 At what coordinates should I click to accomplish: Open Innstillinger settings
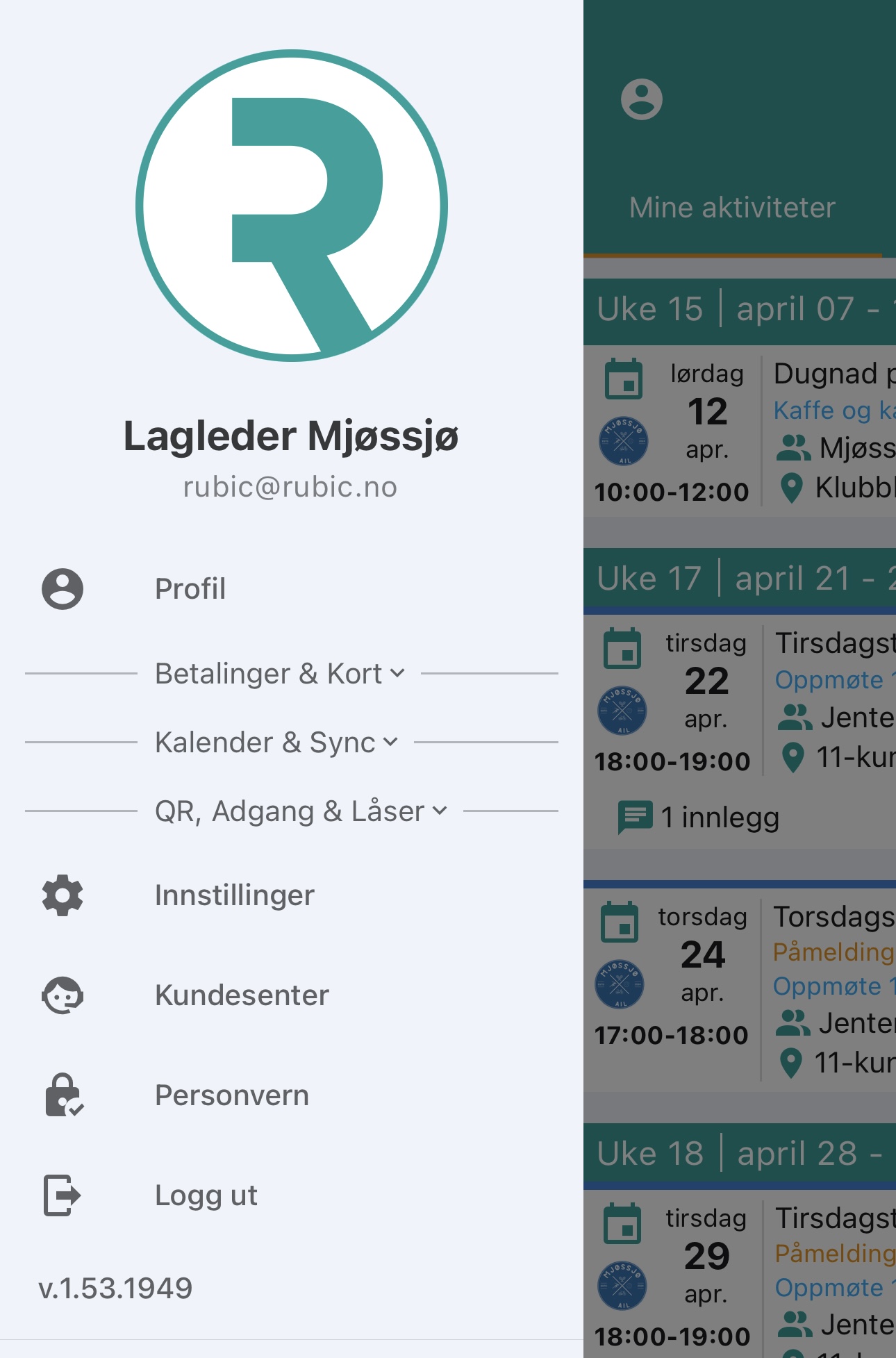pos(234,895)
